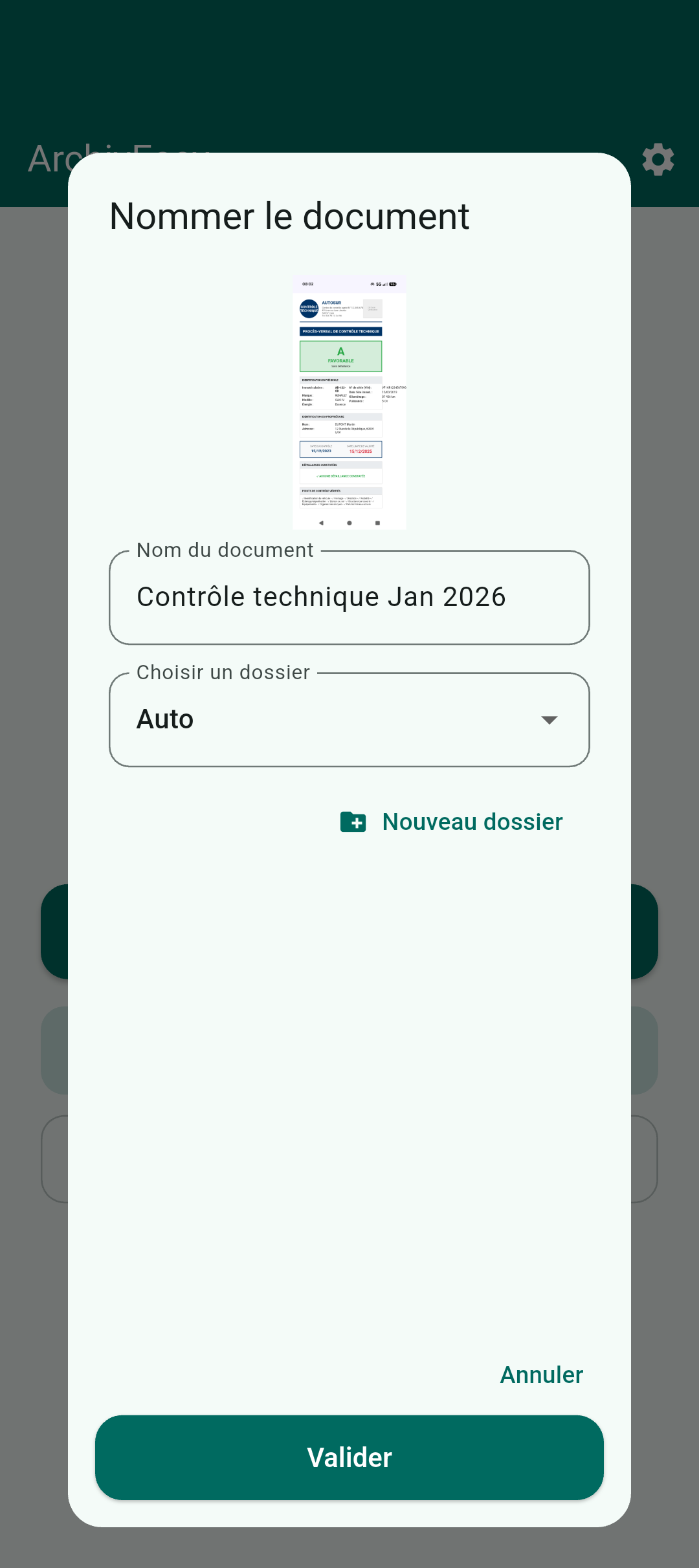Tap Annuler to cancel naming
This screenshot has height=1568, width=699.
542,1375
